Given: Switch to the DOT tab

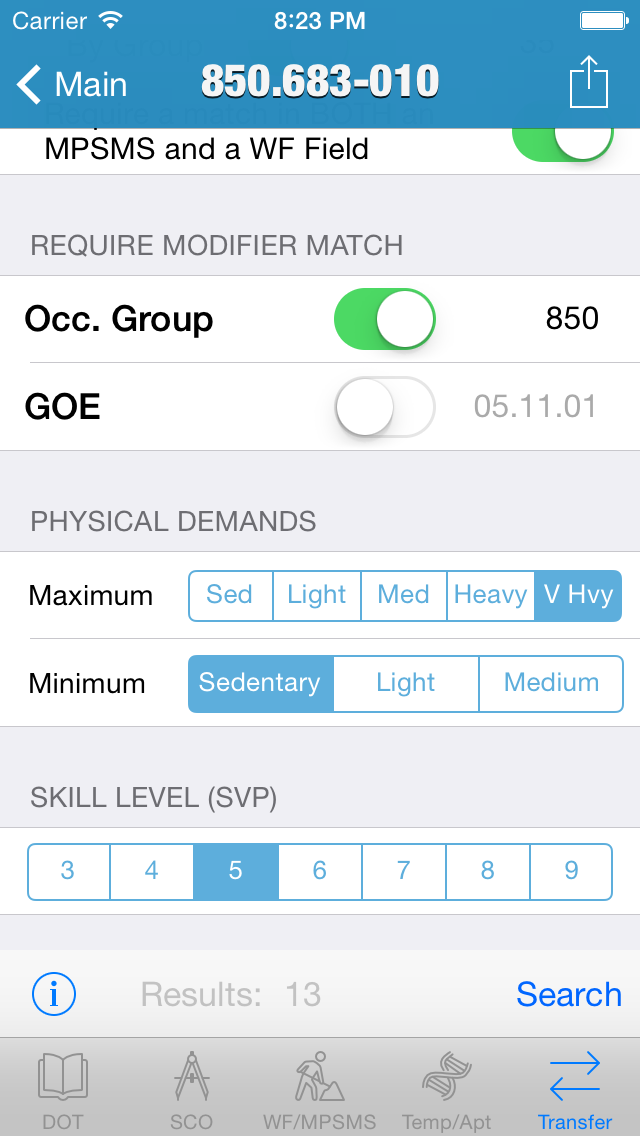Looking at the screenshot, I should coord(62,1090).
